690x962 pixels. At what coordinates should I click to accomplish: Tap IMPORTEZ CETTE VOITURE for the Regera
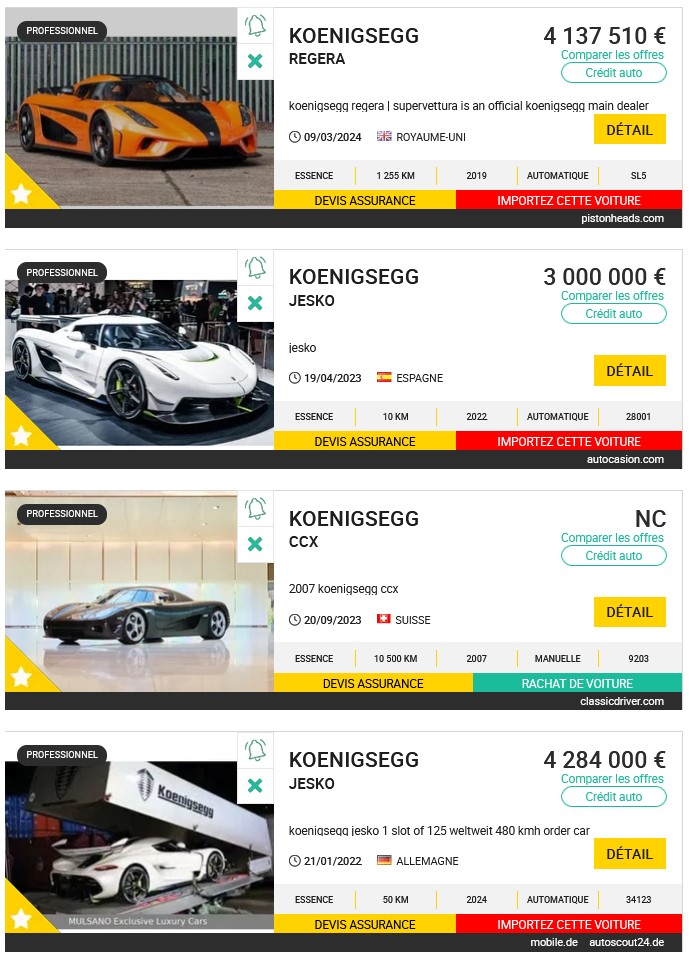pos(568,200)
